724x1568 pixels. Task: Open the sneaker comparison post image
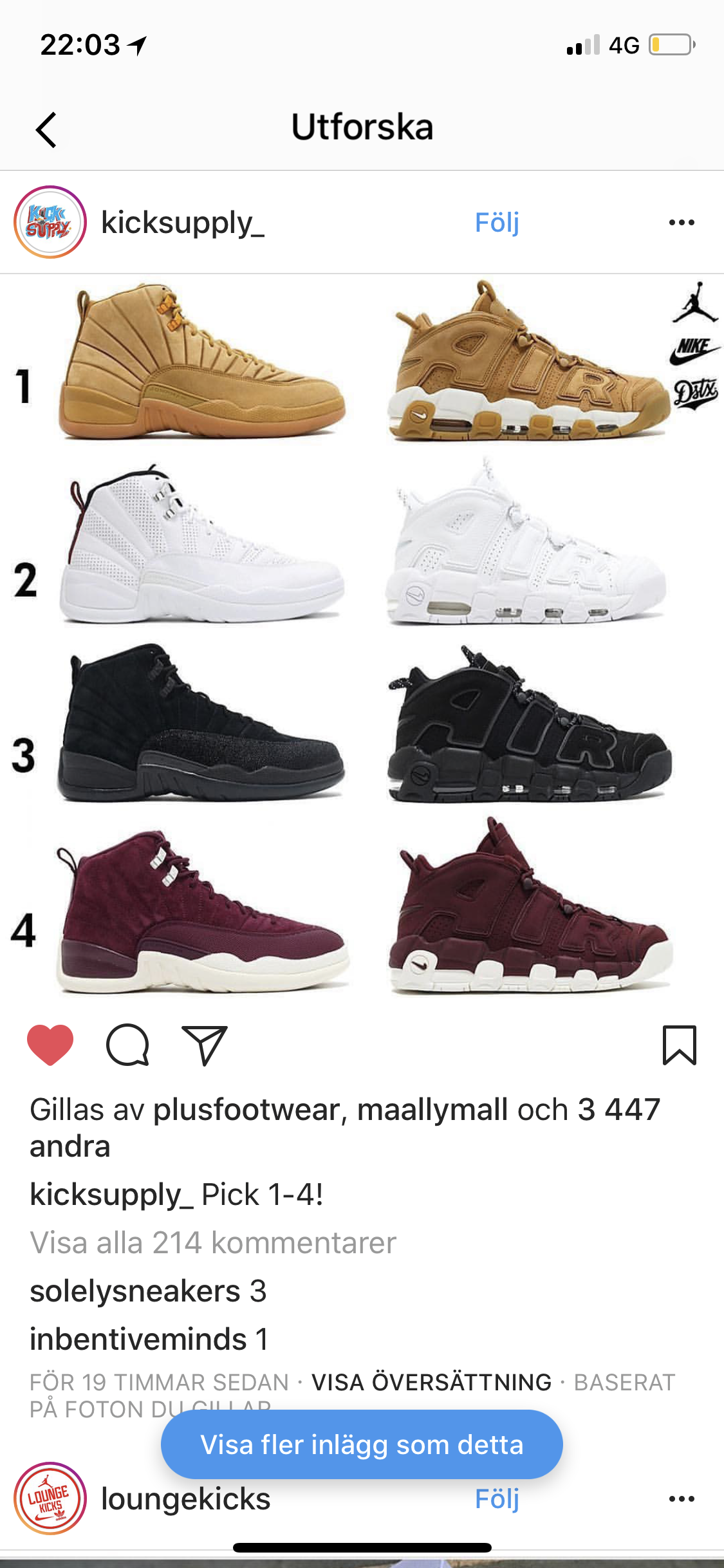coord(362,639)
